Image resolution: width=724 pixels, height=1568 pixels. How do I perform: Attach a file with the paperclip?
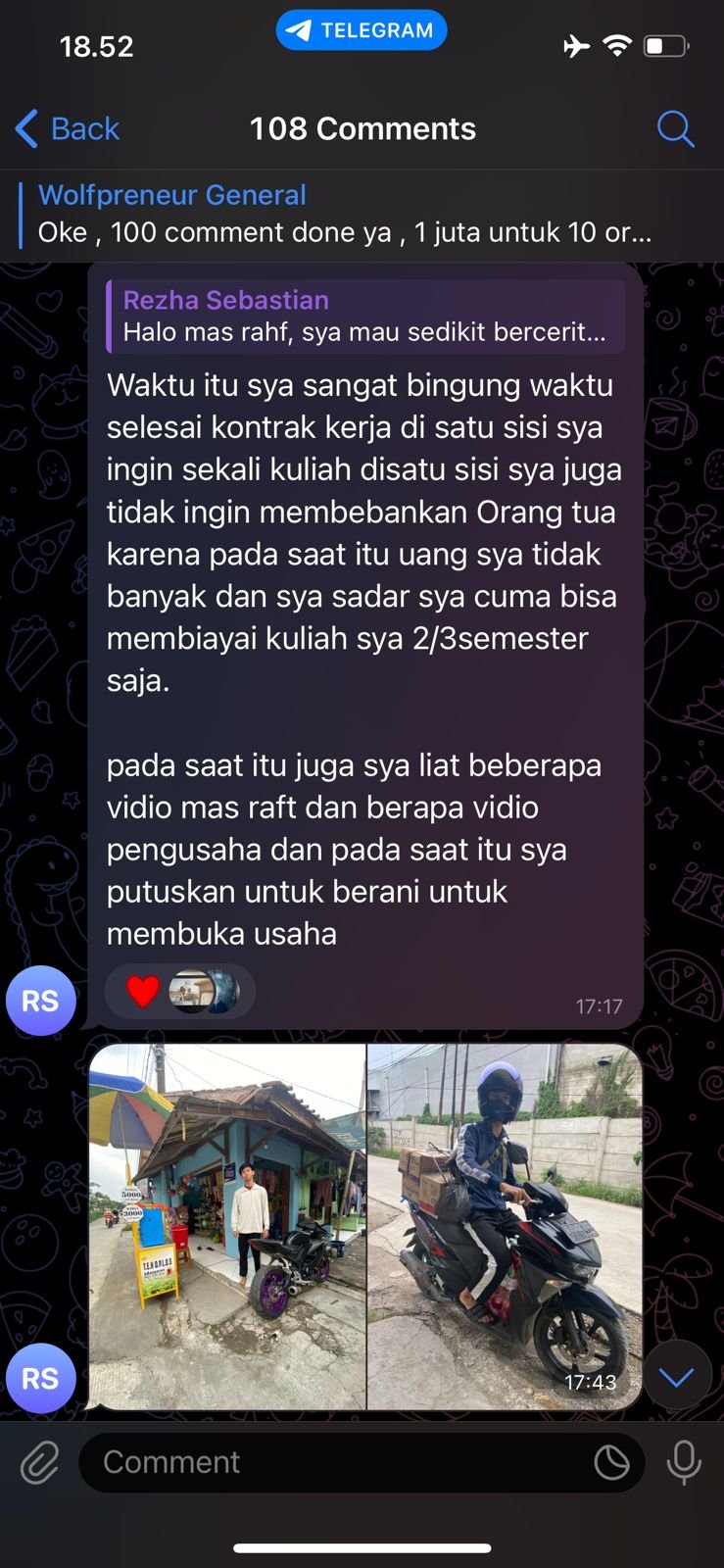click(x=39, y=1462)
